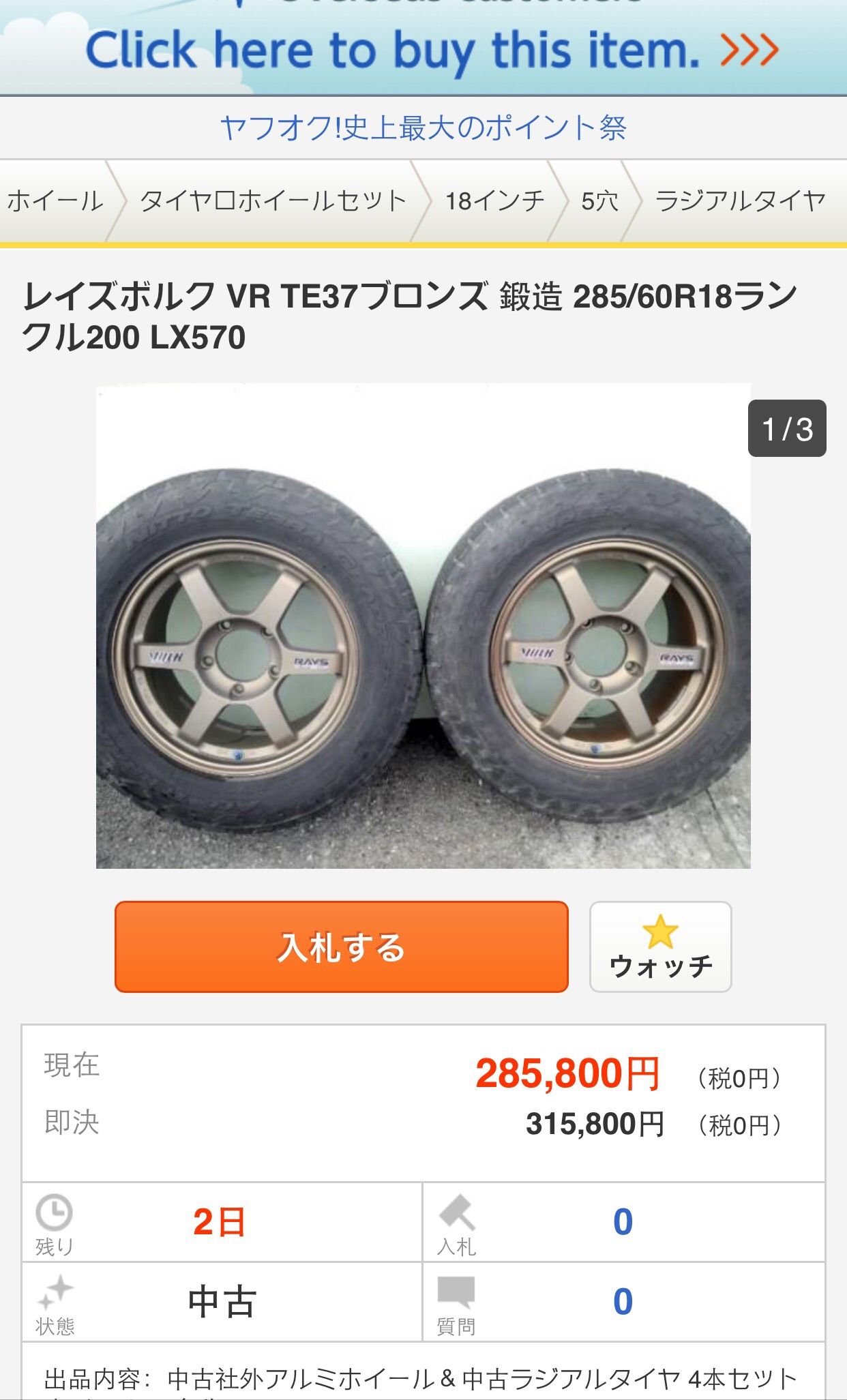Place a bid with 入札する
The height and width of the screenshot is (1400, 847).
[341, 947]
